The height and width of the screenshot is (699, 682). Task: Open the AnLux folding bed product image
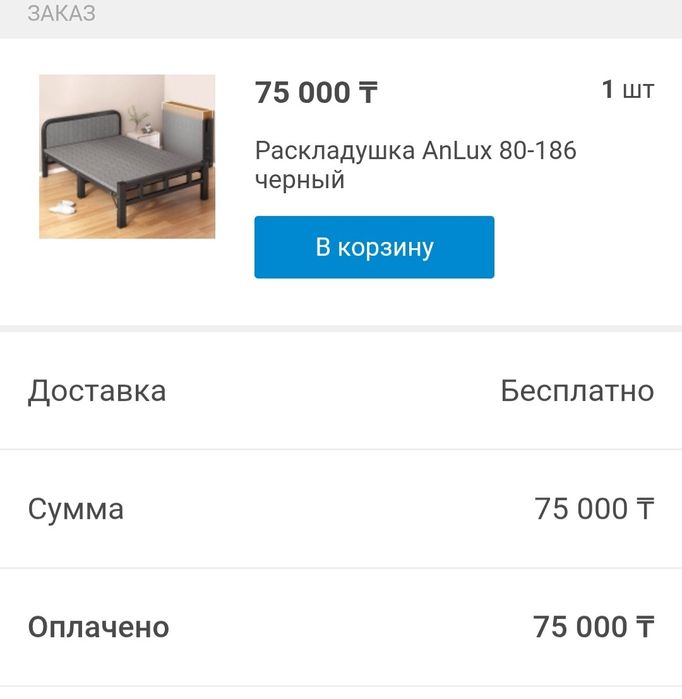click(x=127, y=156)
